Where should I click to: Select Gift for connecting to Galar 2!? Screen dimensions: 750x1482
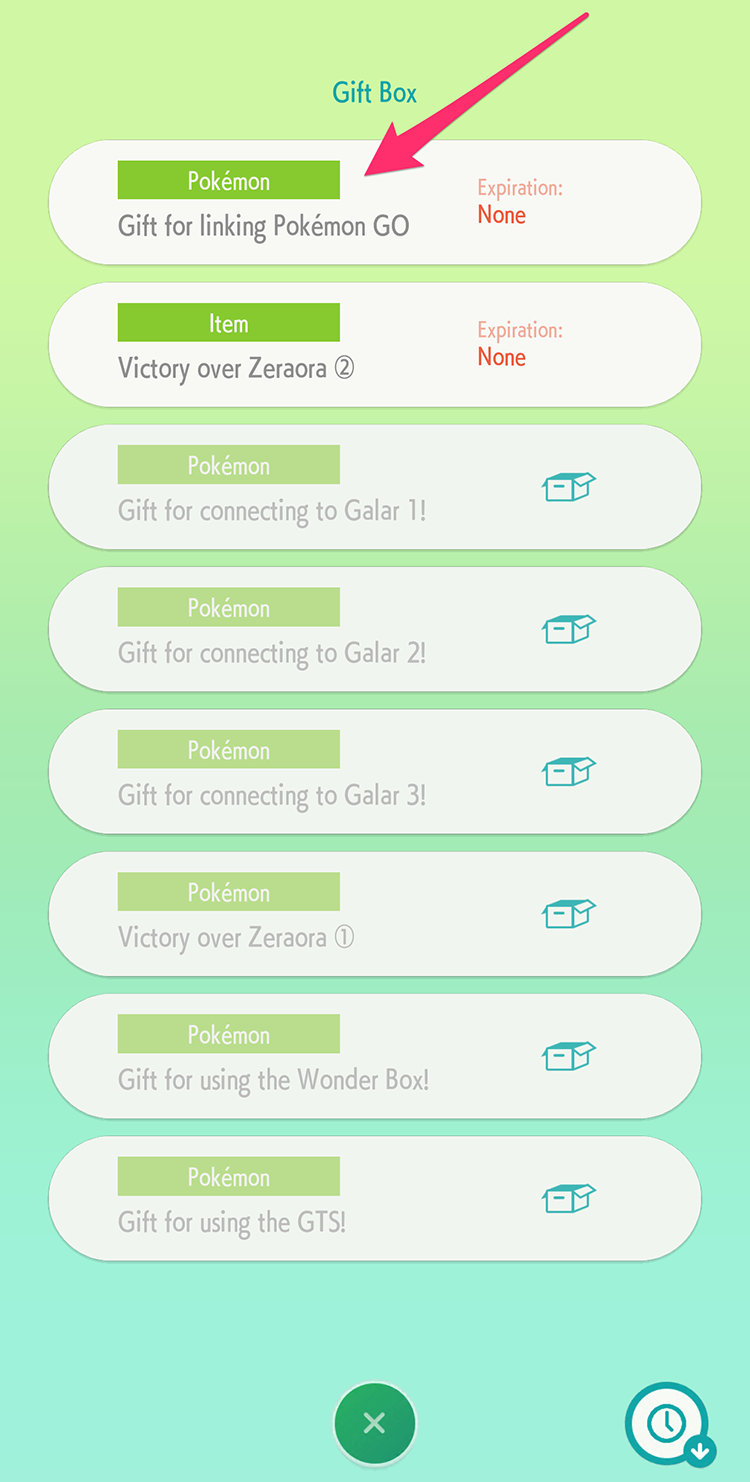(x=375, y=629)
